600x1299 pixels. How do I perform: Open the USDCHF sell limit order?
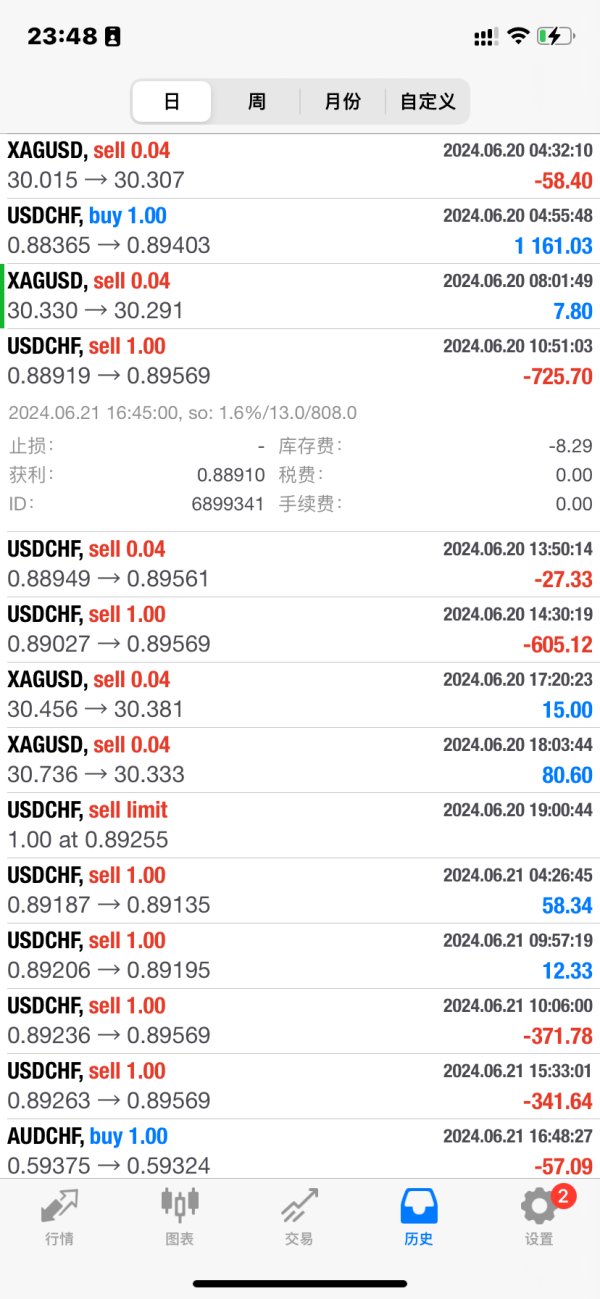pyautogui.click(x=300, y=824)
